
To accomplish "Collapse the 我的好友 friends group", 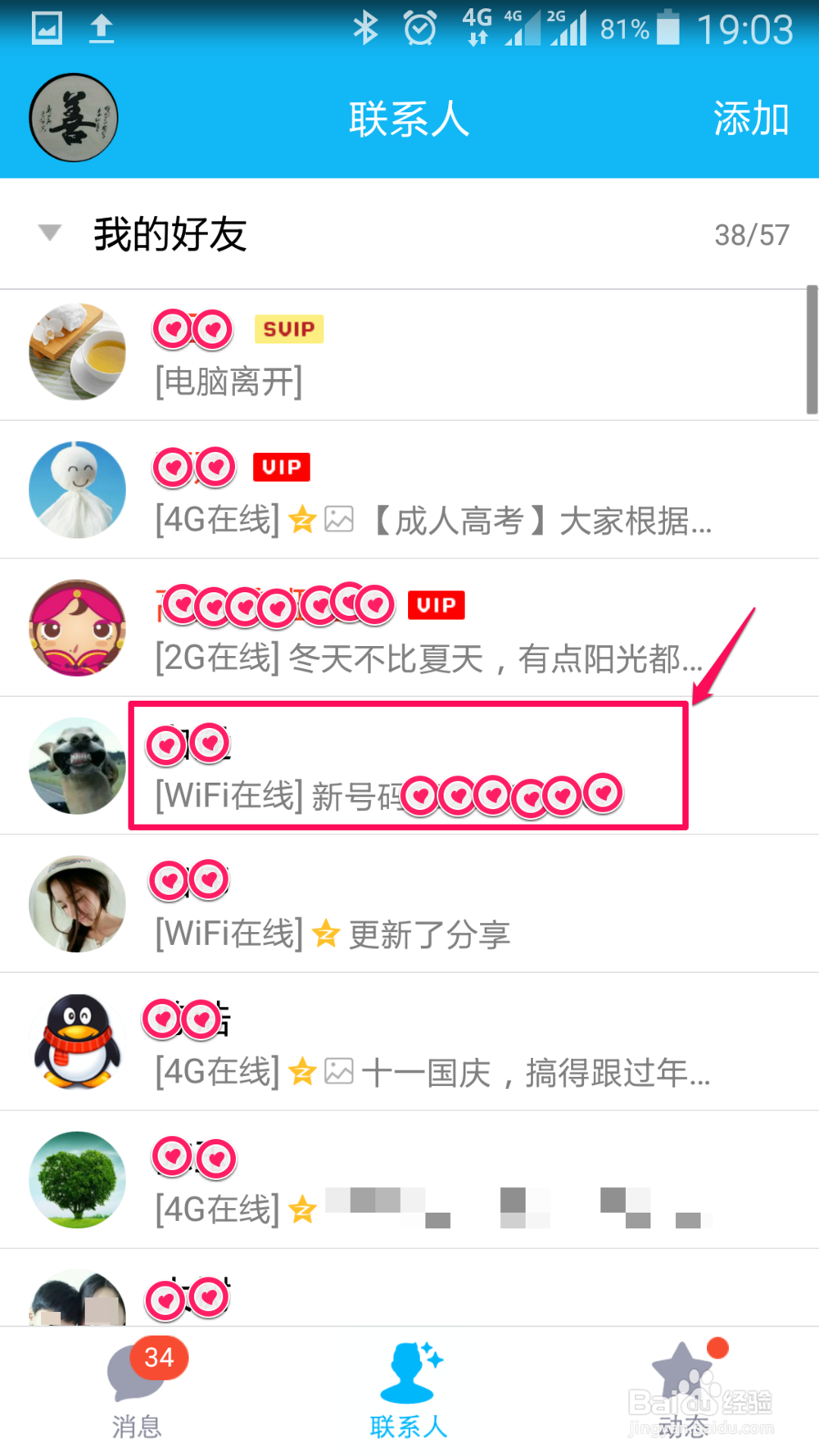I will point(49,233).
